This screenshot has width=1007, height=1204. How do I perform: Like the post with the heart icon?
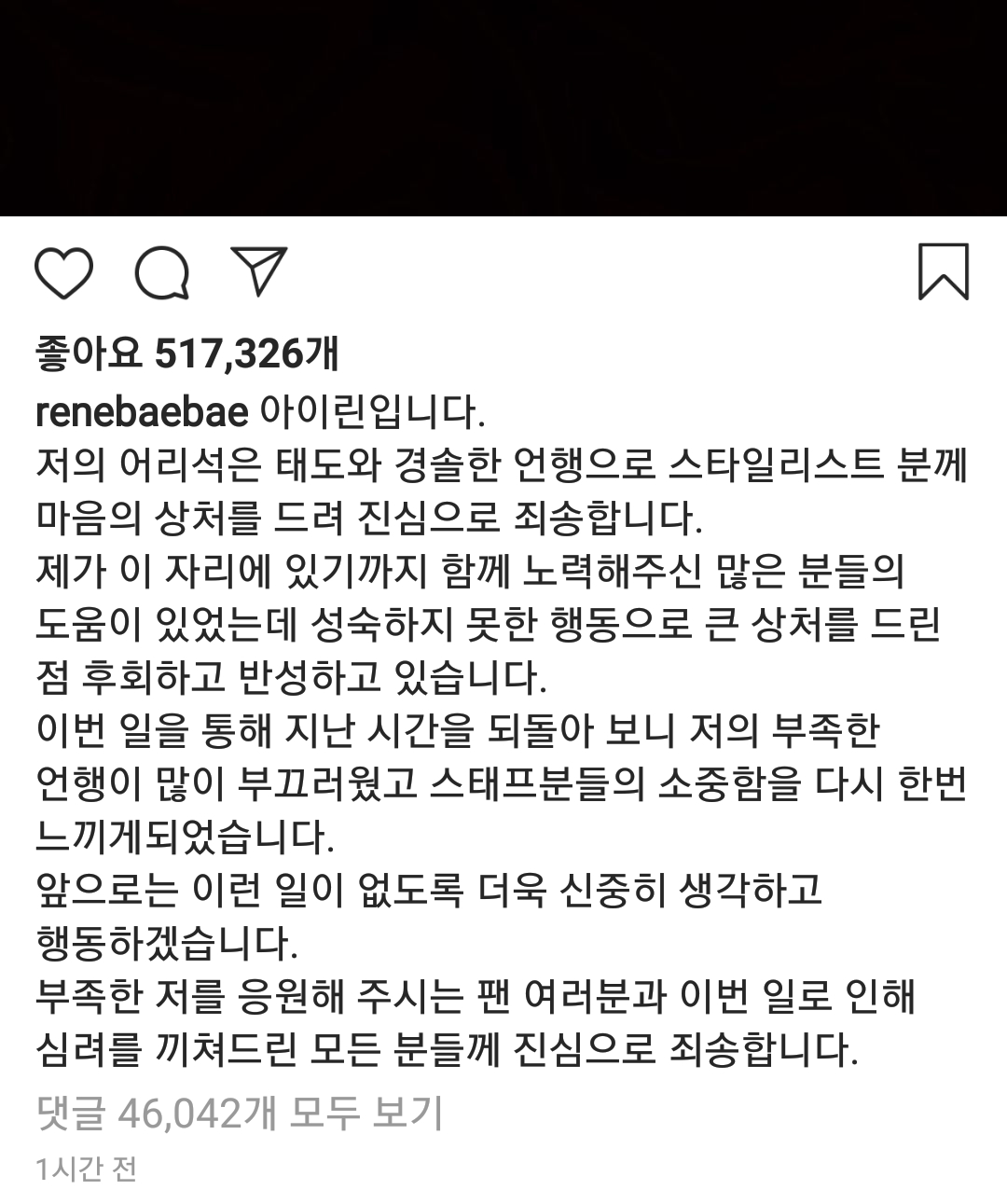coord(63,273)
